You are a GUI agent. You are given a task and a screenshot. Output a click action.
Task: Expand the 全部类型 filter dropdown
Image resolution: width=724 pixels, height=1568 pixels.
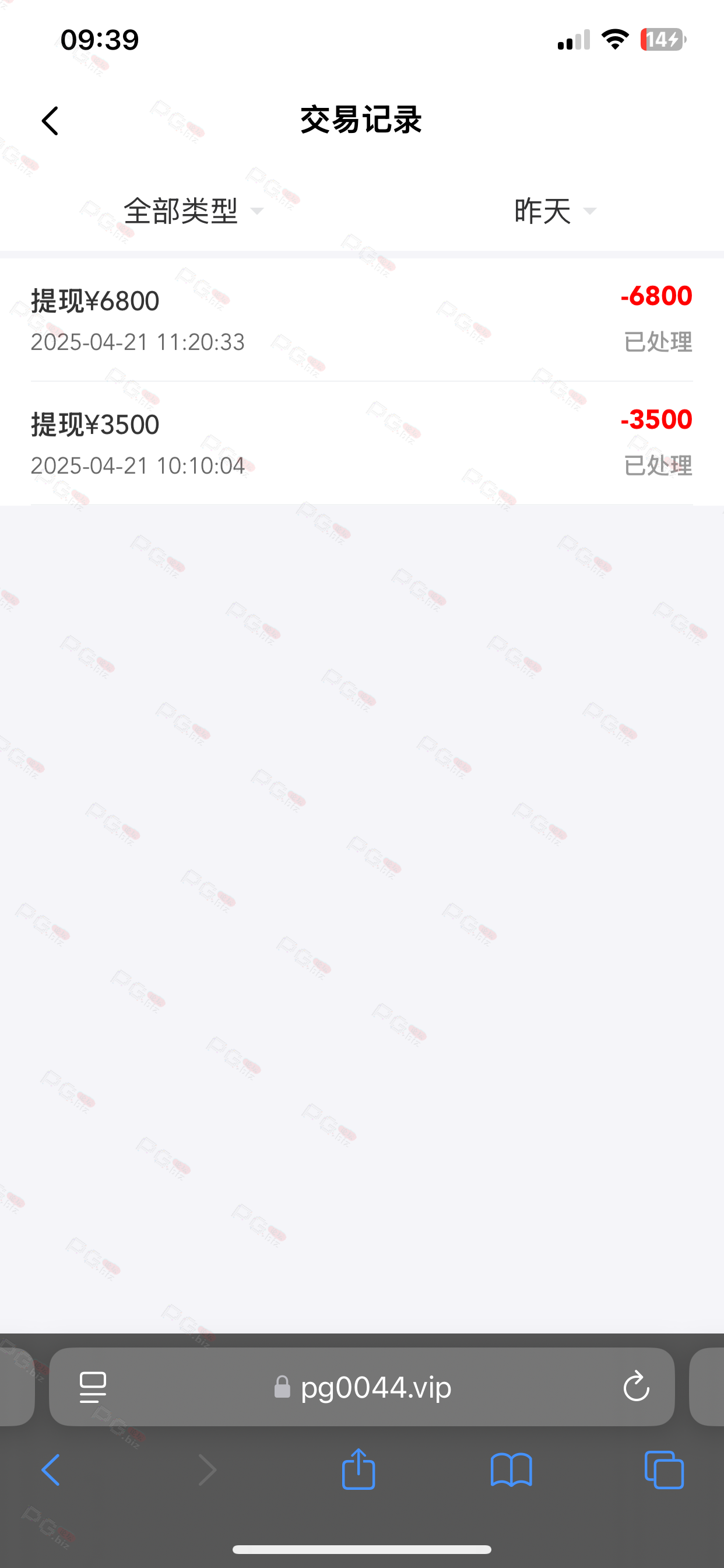click(194, 211)
